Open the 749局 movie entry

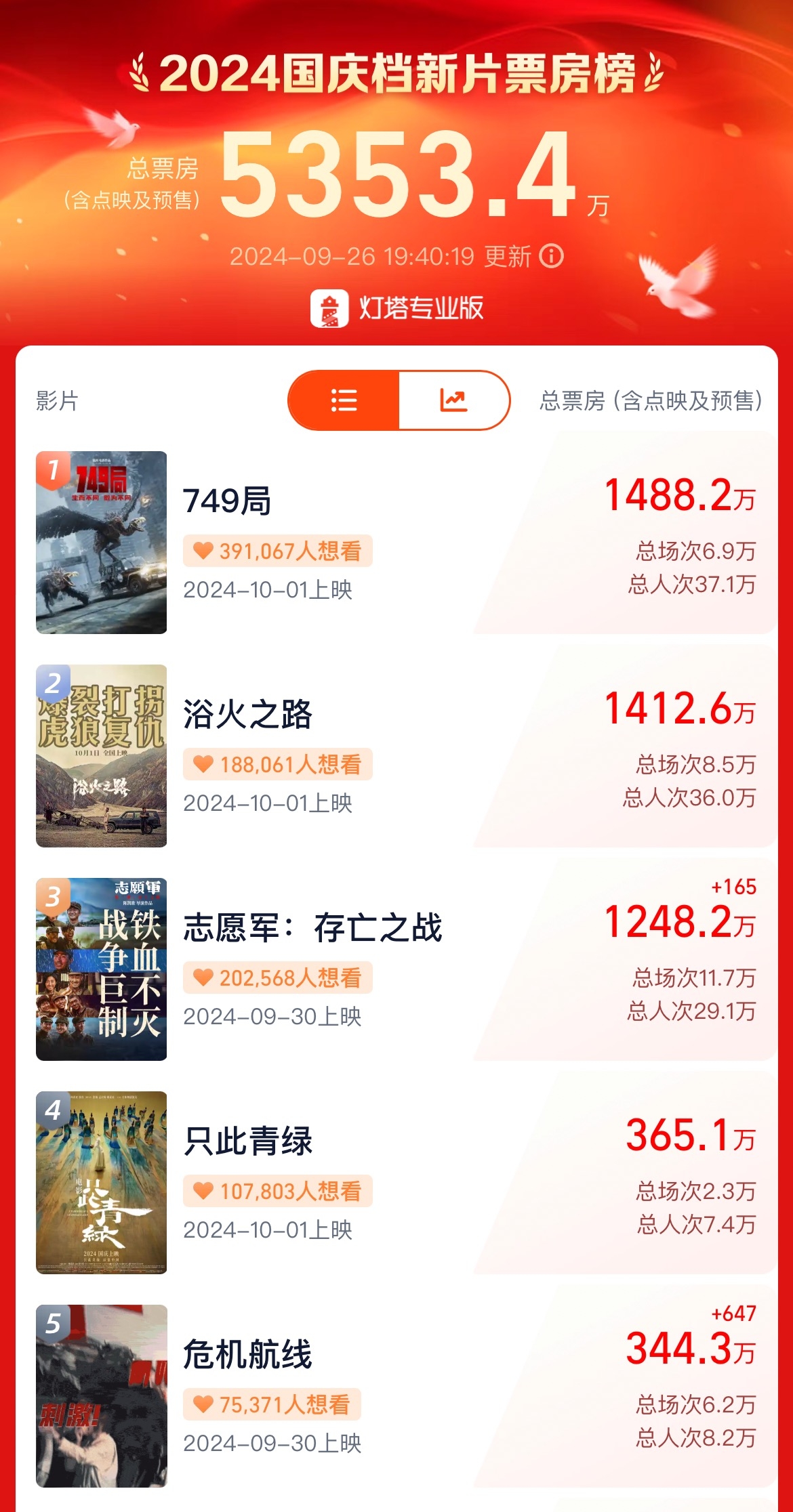(228, 501)
